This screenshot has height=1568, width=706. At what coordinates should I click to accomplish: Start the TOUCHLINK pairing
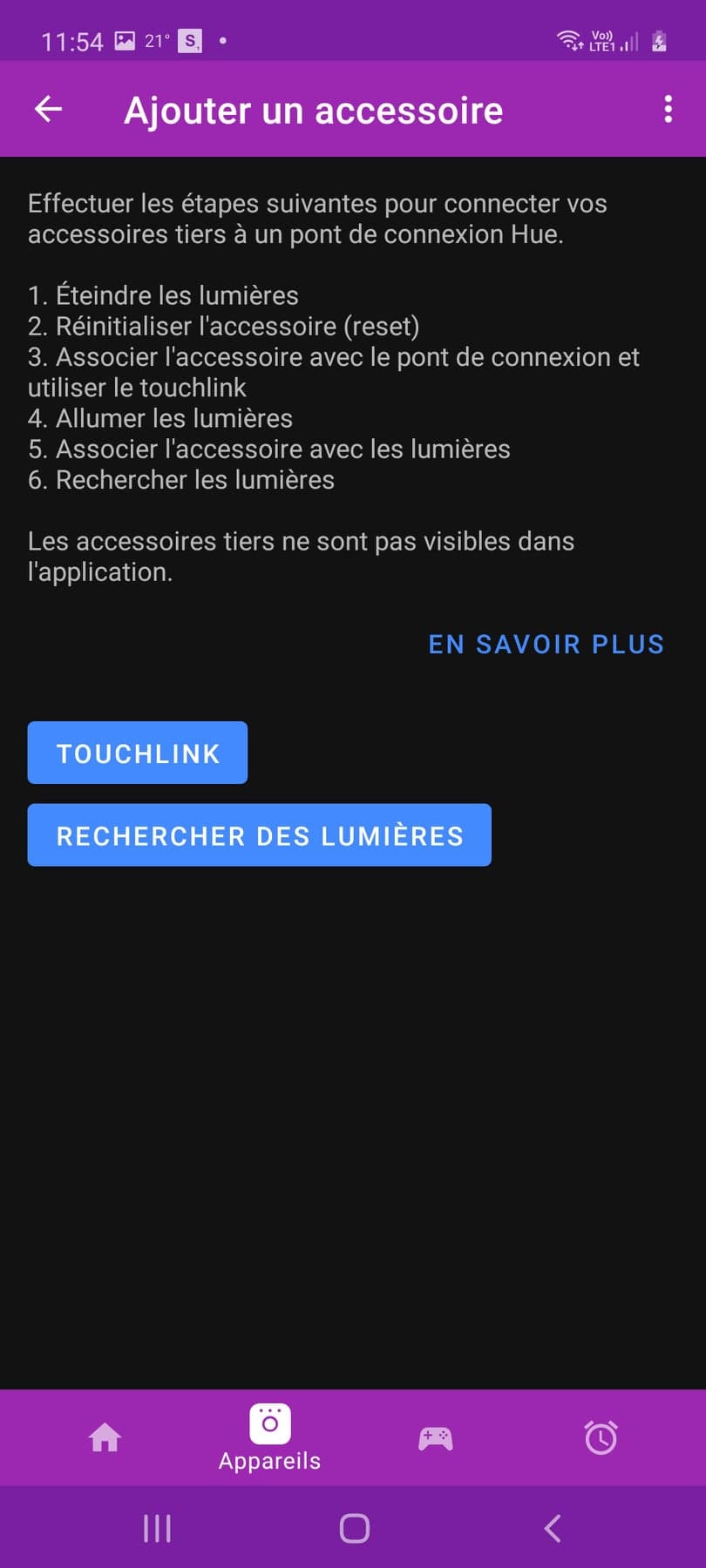[138, 753]
